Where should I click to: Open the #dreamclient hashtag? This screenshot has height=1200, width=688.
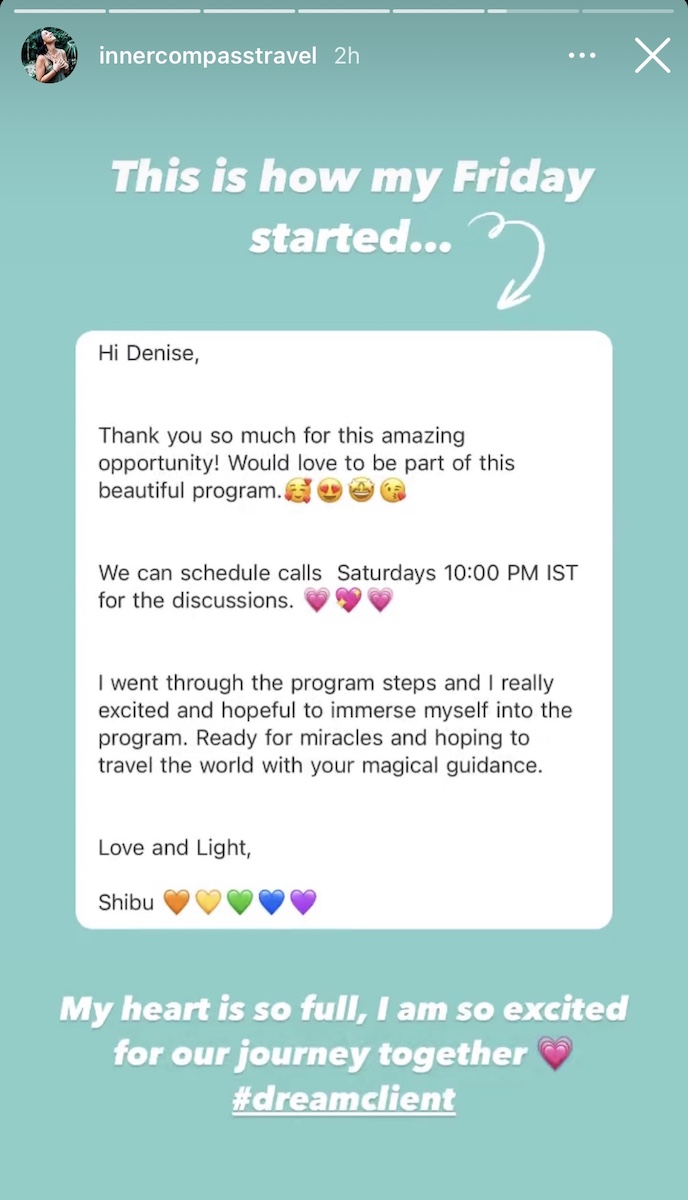[x=344, y=1098]
